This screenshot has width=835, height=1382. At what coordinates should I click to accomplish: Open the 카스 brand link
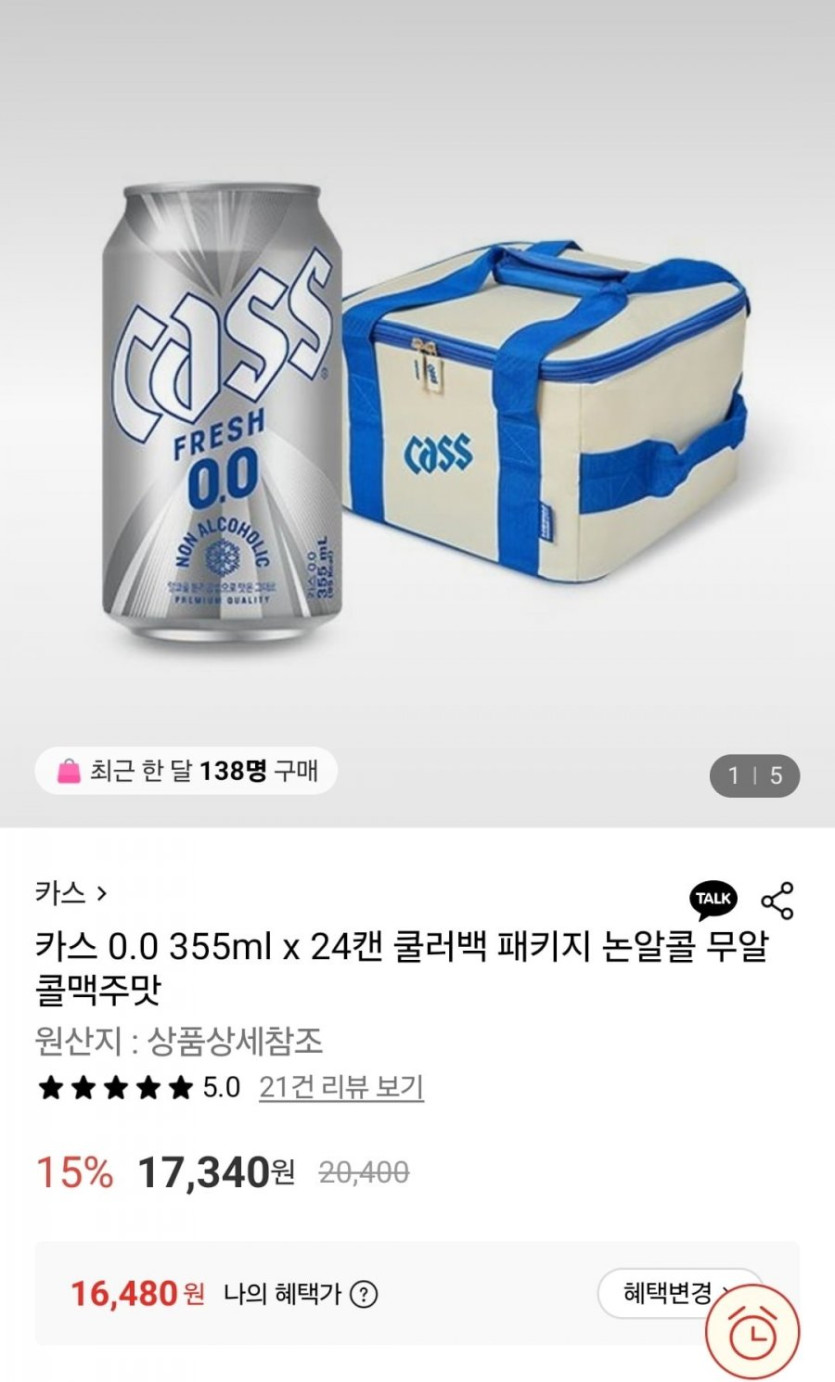pyautogui.click(x=70, y=891)
